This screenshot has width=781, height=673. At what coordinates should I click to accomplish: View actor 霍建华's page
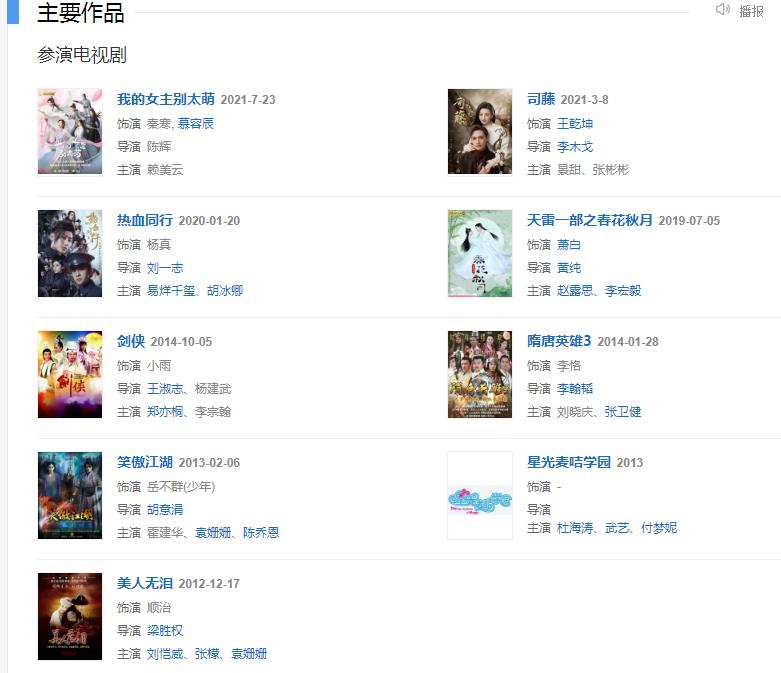[x=165, y=533]
